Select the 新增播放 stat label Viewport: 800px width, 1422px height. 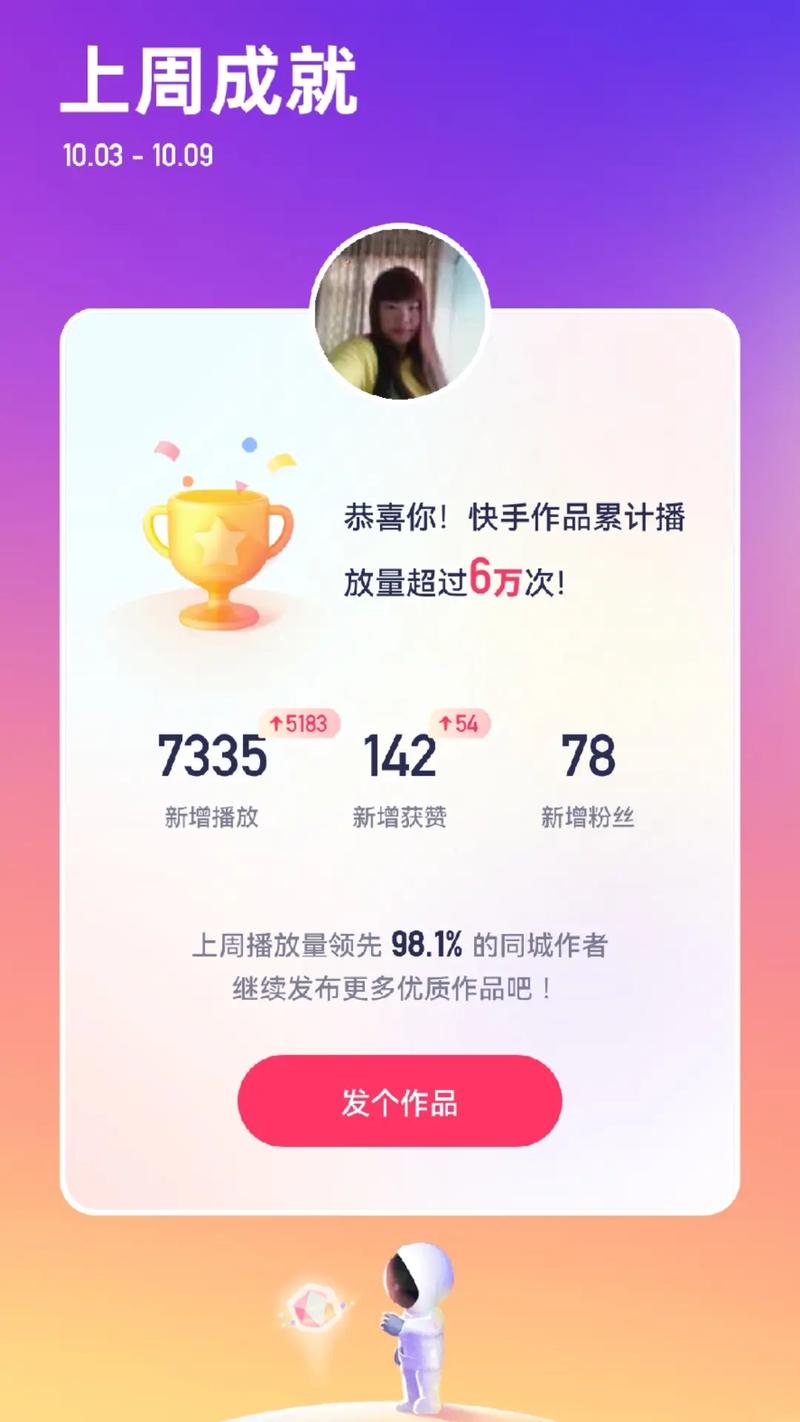213,816
